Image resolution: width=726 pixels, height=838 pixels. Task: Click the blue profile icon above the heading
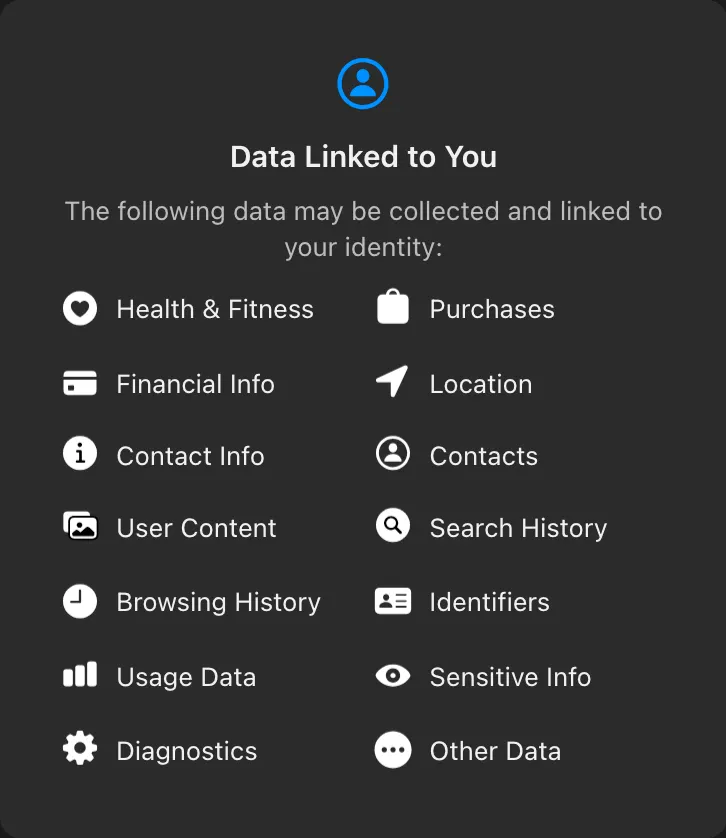[x=363, y=83]
